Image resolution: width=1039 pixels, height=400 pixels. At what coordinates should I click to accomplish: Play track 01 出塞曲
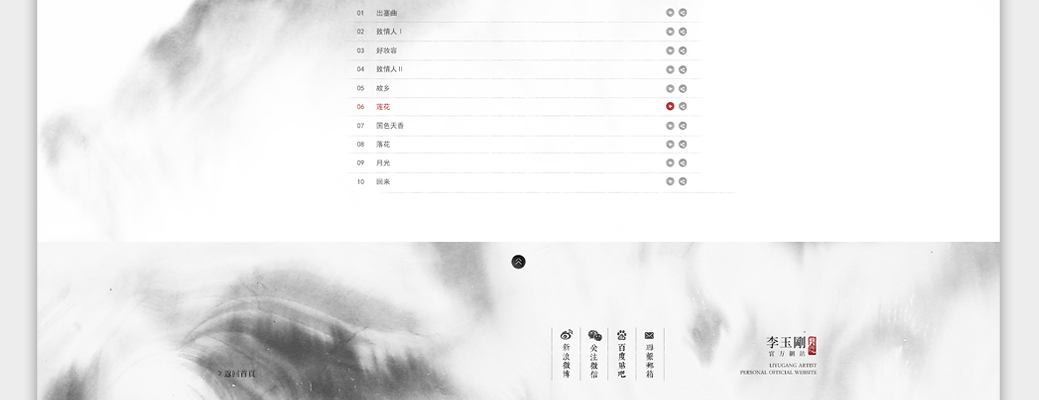pos(670,13)
